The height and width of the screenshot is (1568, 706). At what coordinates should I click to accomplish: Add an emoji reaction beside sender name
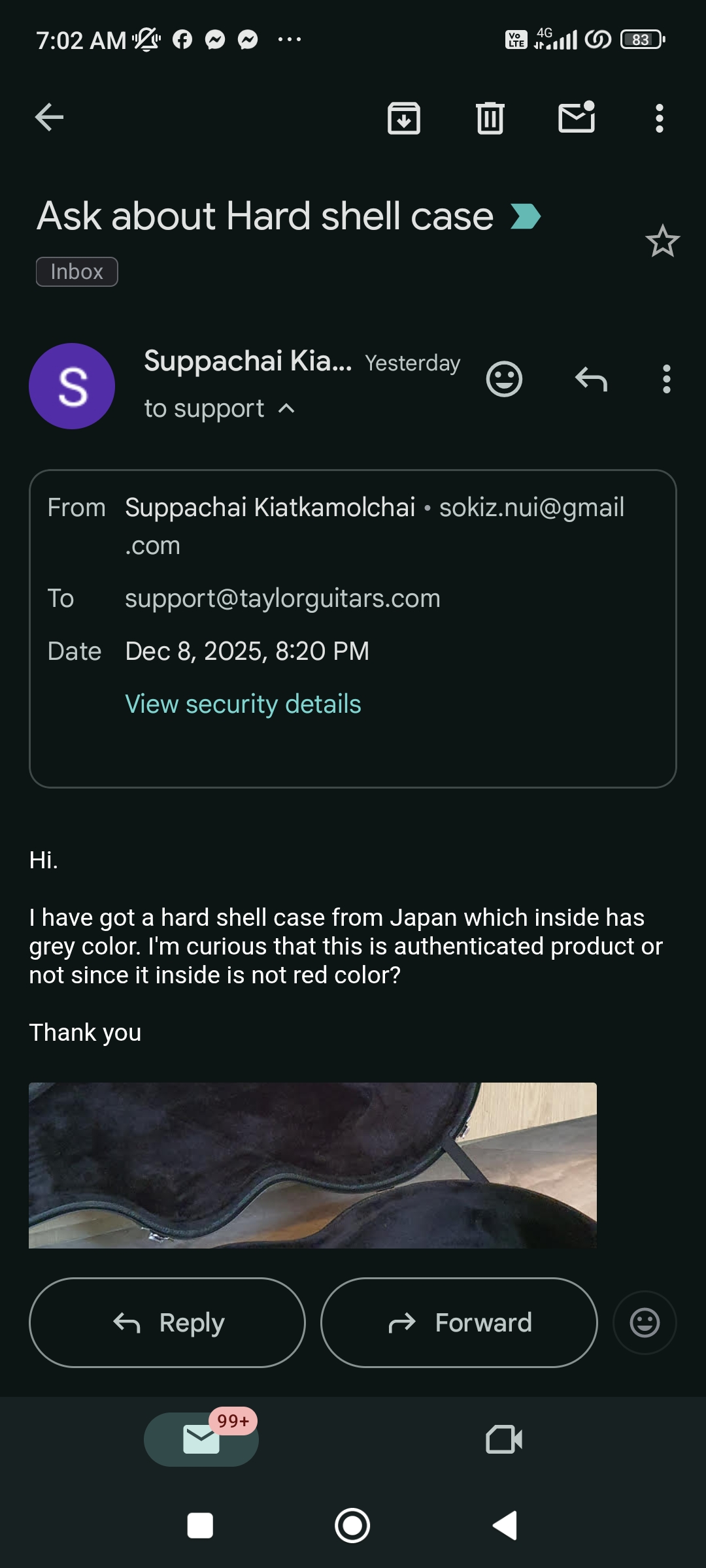[504, 379]
